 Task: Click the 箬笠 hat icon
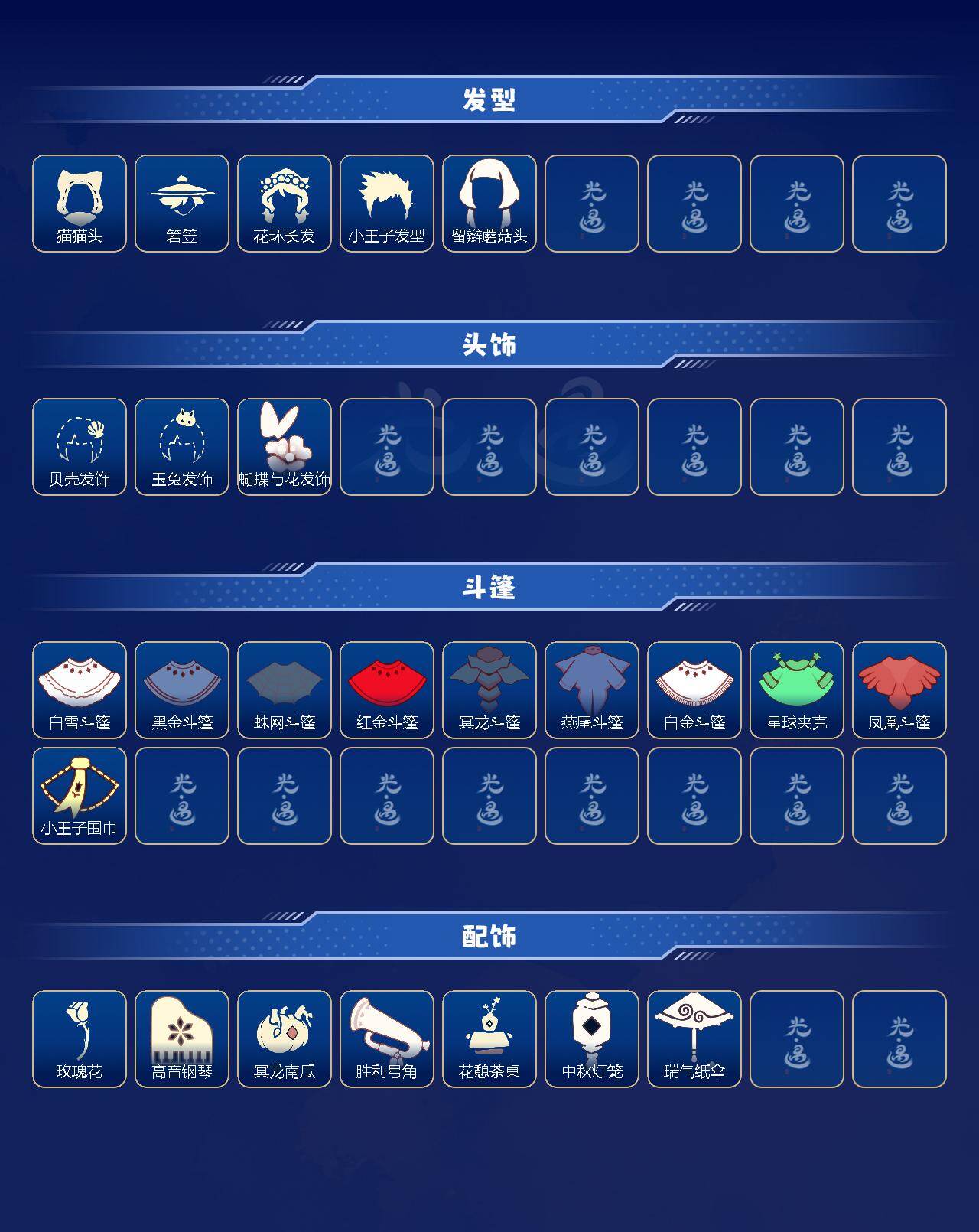[182, 203]
